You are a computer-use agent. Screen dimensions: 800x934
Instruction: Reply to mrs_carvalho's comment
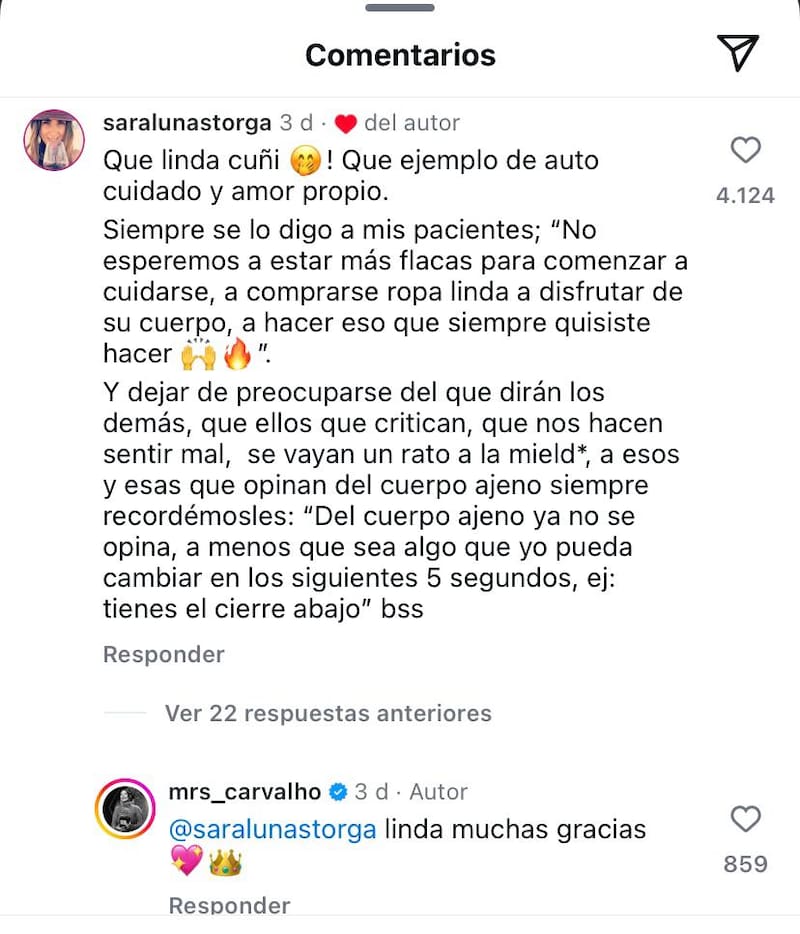point(229,905)
